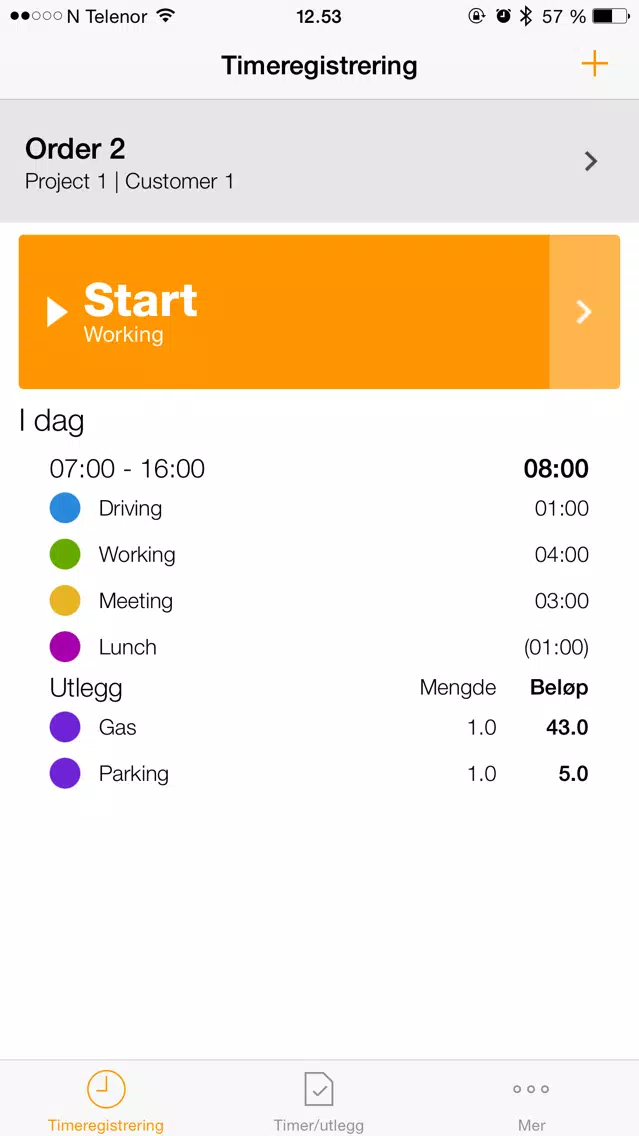639x1136 pixels.
Task: Open the Working 04:00 entry
Action: 319,554
